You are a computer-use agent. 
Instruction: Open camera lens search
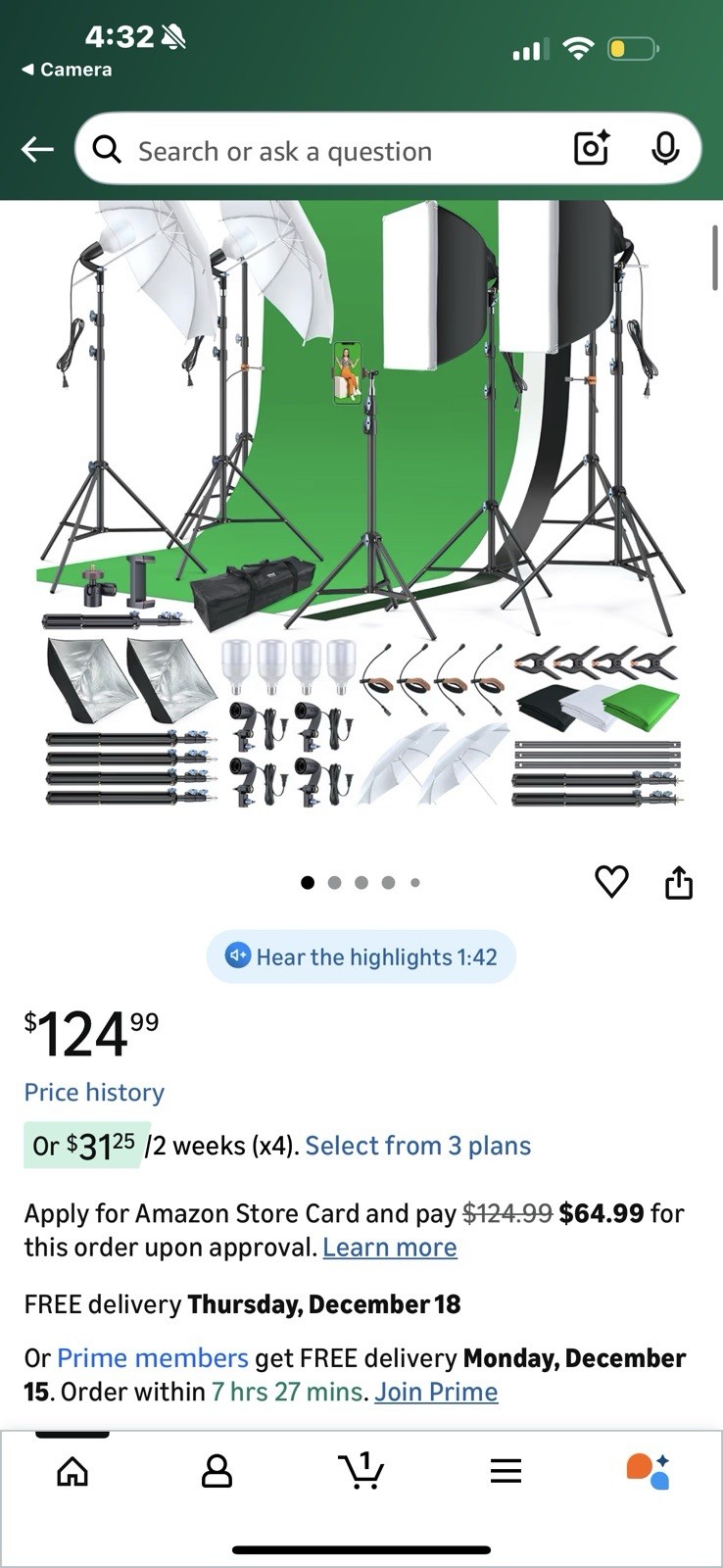click(x=592, y=150)
